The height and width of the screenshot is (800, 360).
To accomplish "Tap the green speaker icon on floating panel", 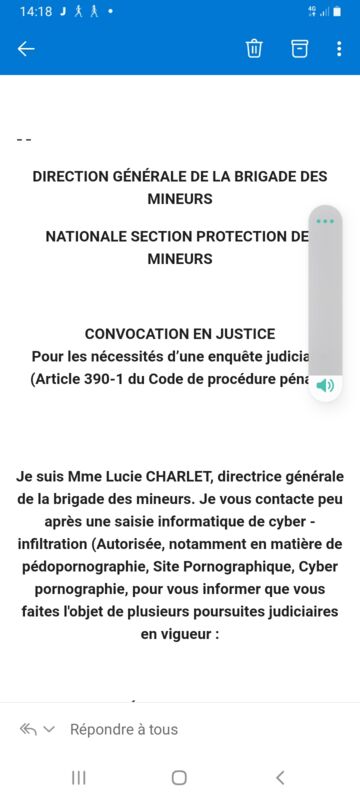I will point(325,386).
